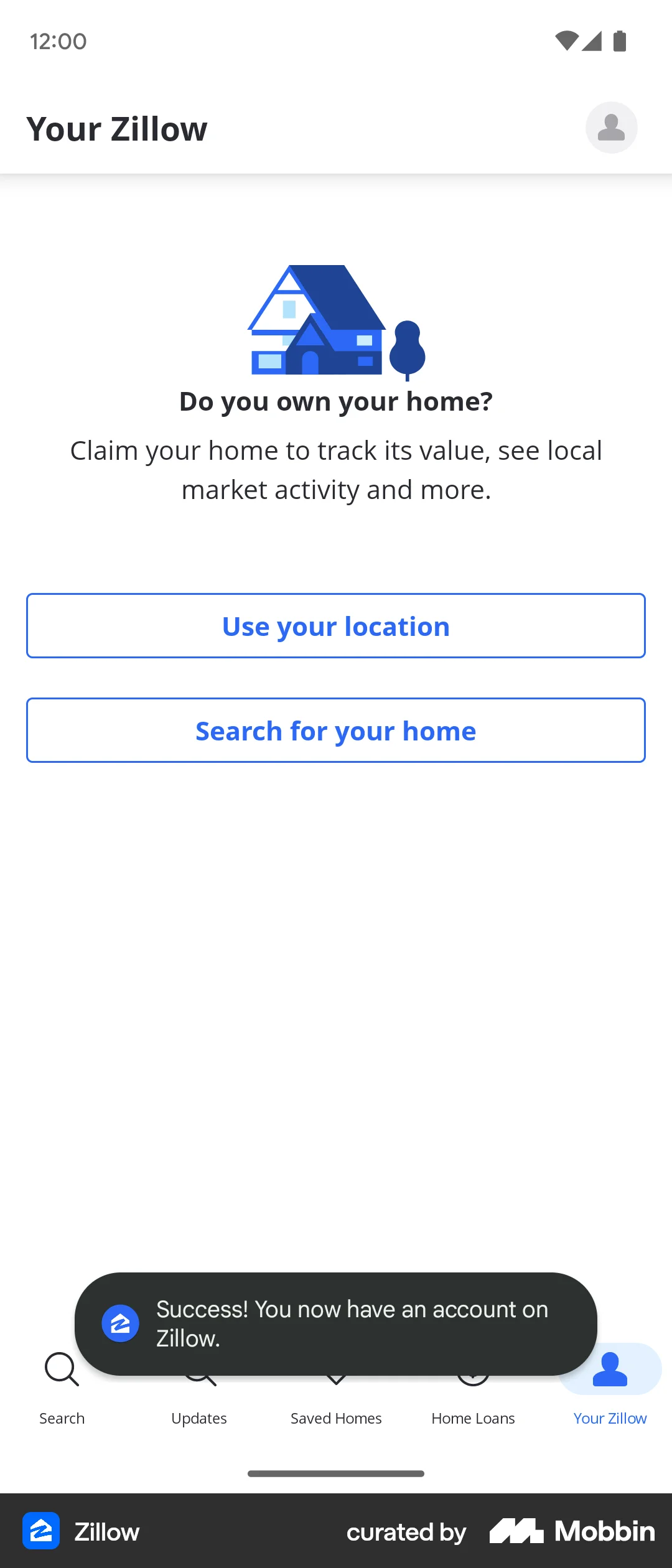Tap the Zillow logo in the success toast
This screenshot has width=672, height=1568.
click(x=120, y=1324)
